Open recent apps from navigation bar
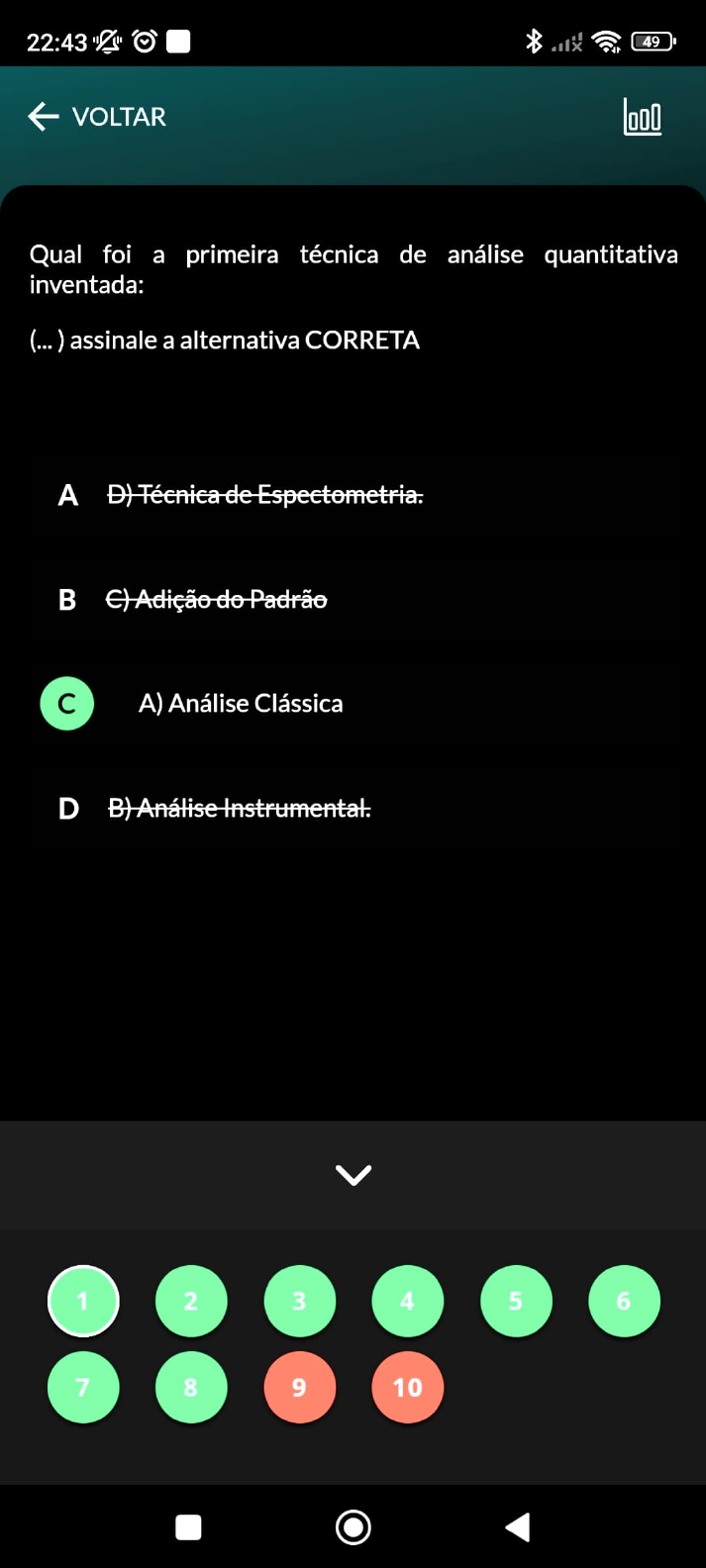This screenshot has height=1568, width=706. [188, 1526]
